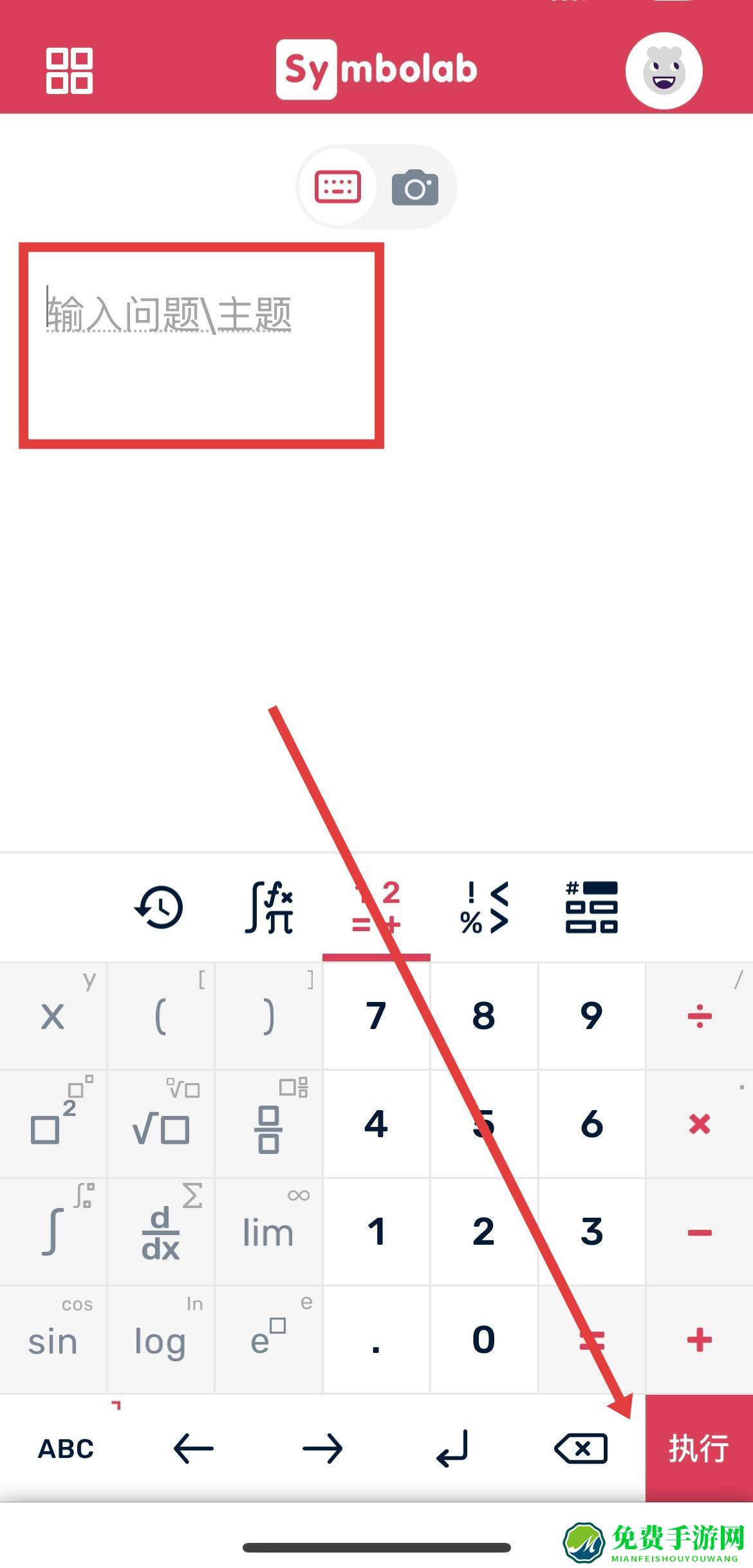Delete with the backspace key

click(x=581, y=1448)
